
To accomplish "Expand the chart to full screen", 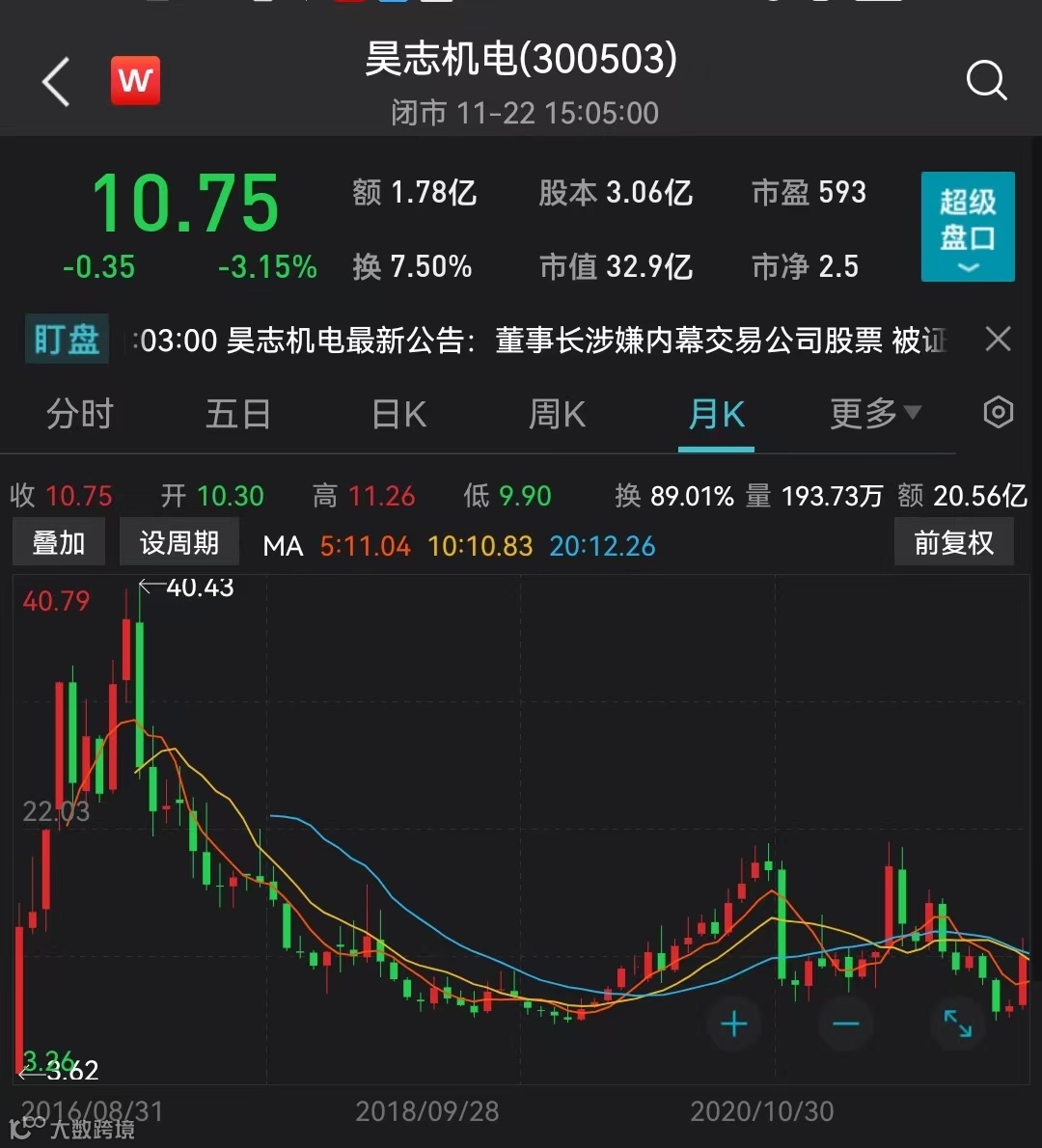I will click(x=957, y=1024).
